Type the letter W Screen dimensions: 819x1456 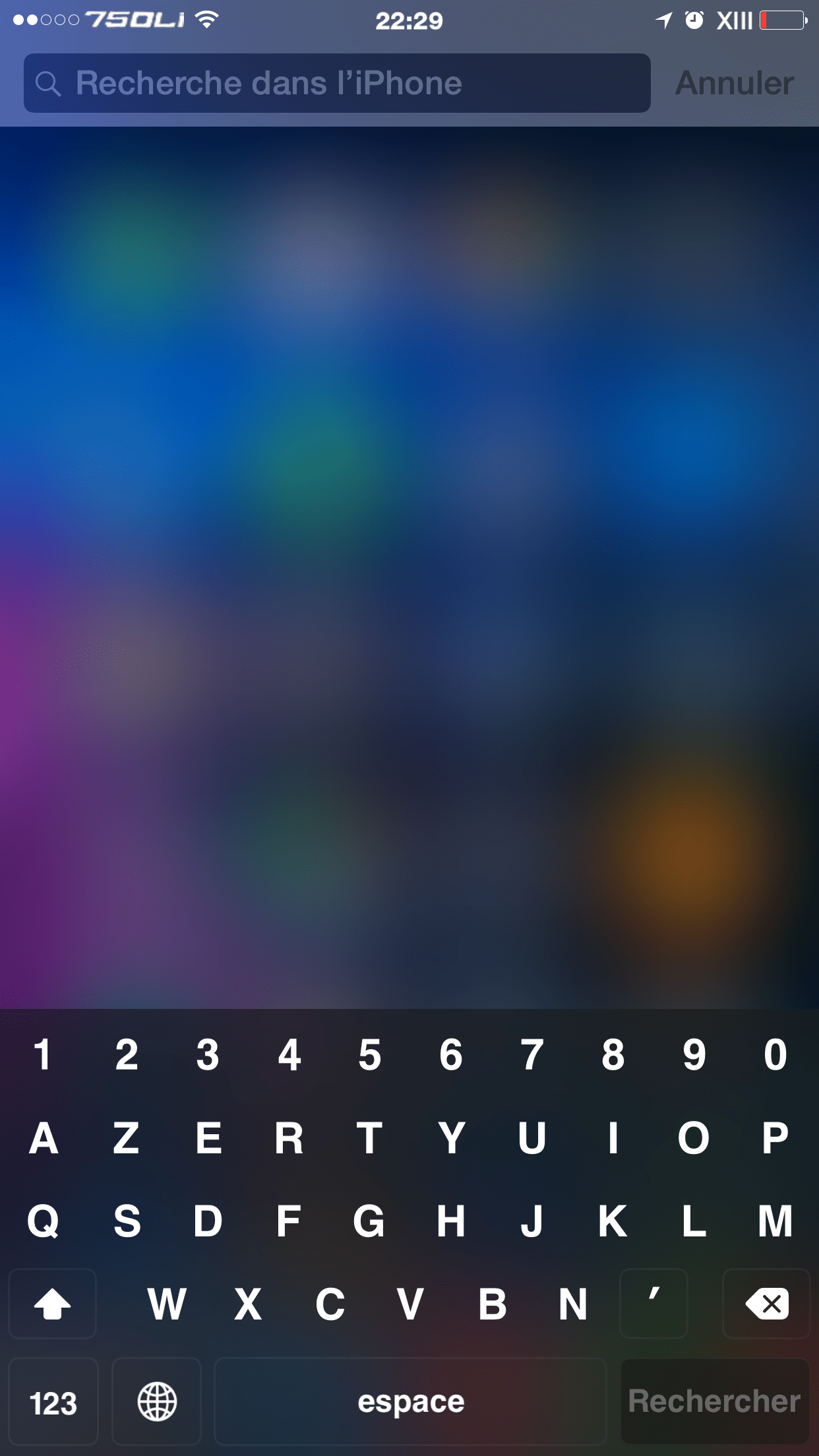(x=166, y=1304)
